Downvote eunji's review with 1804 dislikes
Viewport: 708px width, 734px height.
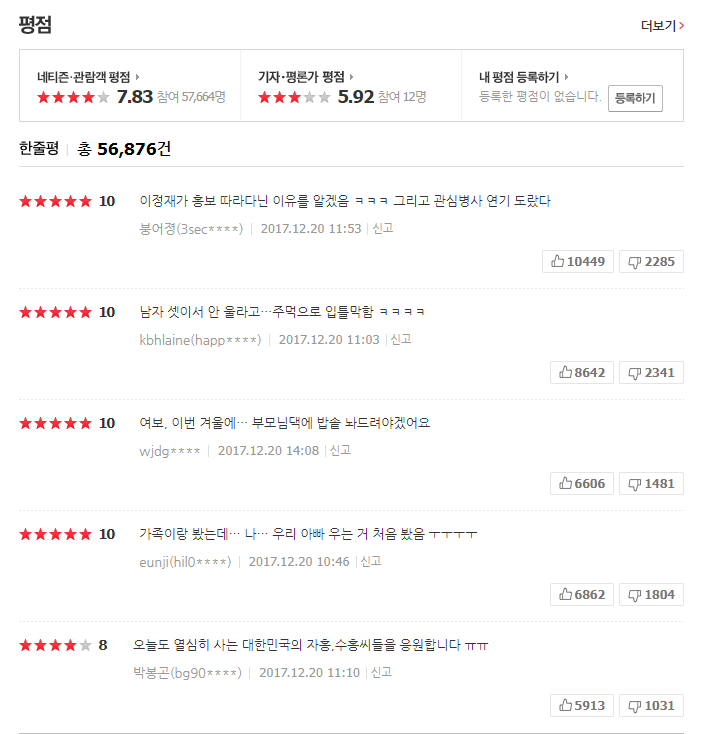(x=651, y=595)
